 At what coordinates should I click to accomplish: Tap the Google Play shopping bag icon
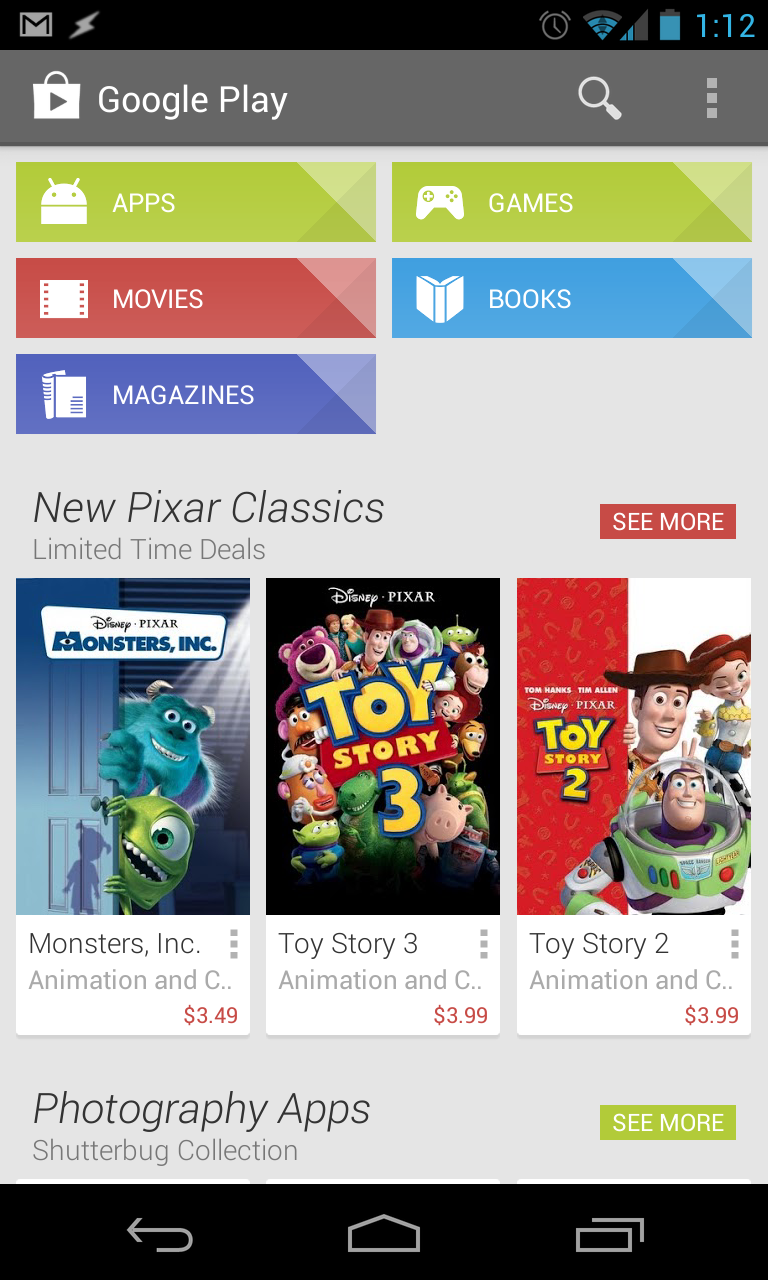[56, 97]
